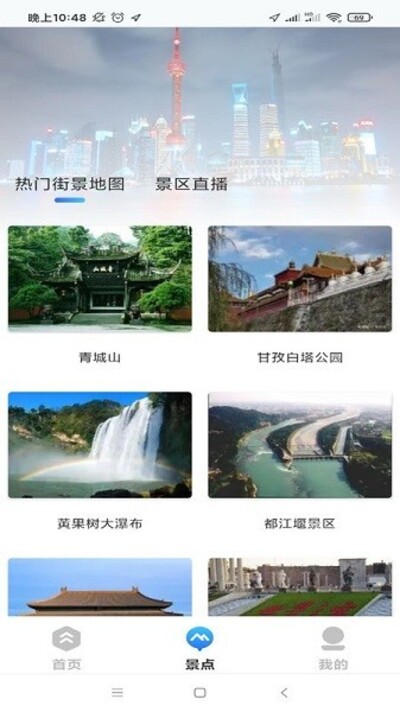Tap the 景点 bottom tab

pyautogui.click(x=200, y=648)
